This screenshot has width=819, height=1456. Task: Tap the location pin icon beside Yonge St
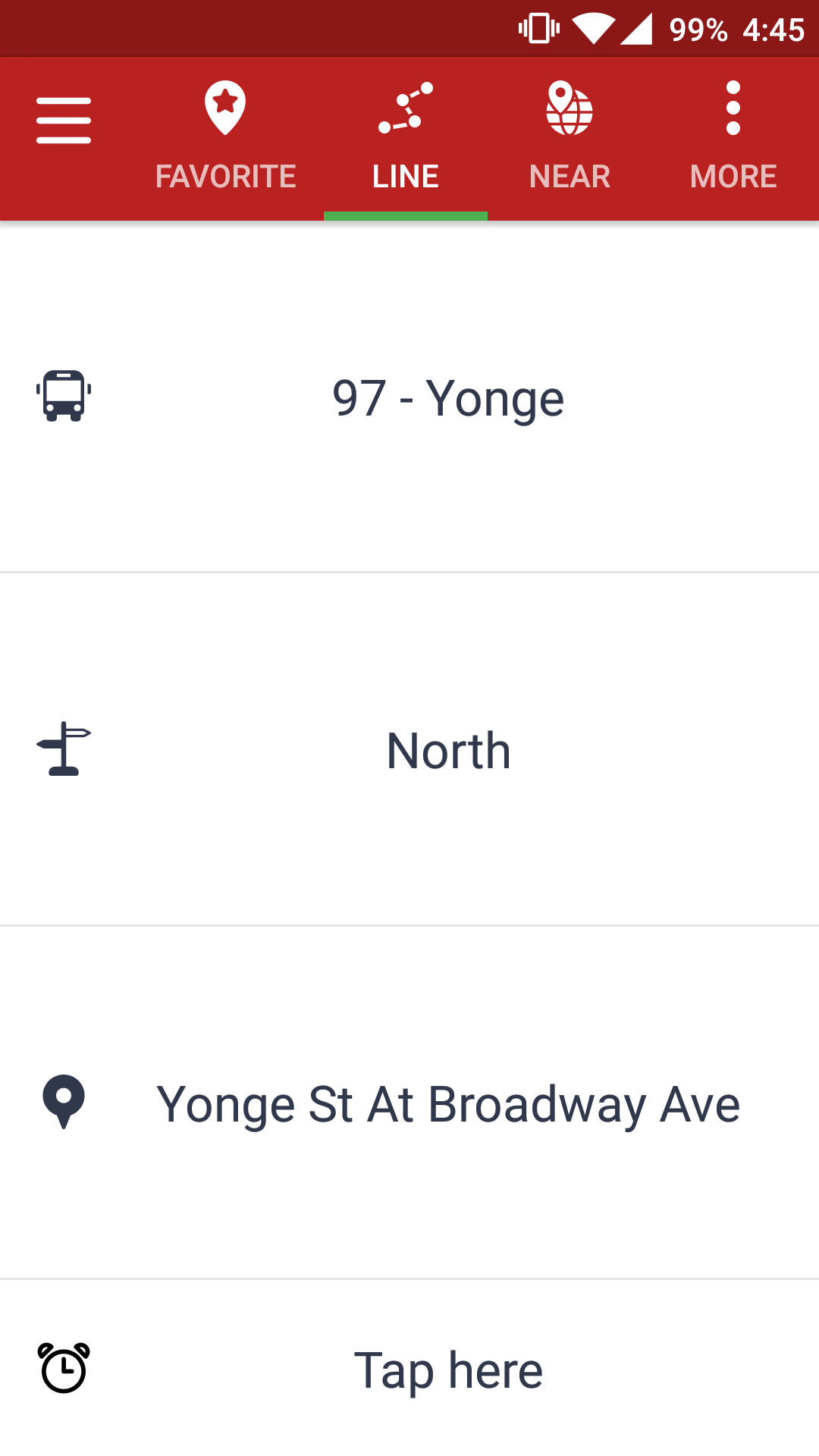64,1103
